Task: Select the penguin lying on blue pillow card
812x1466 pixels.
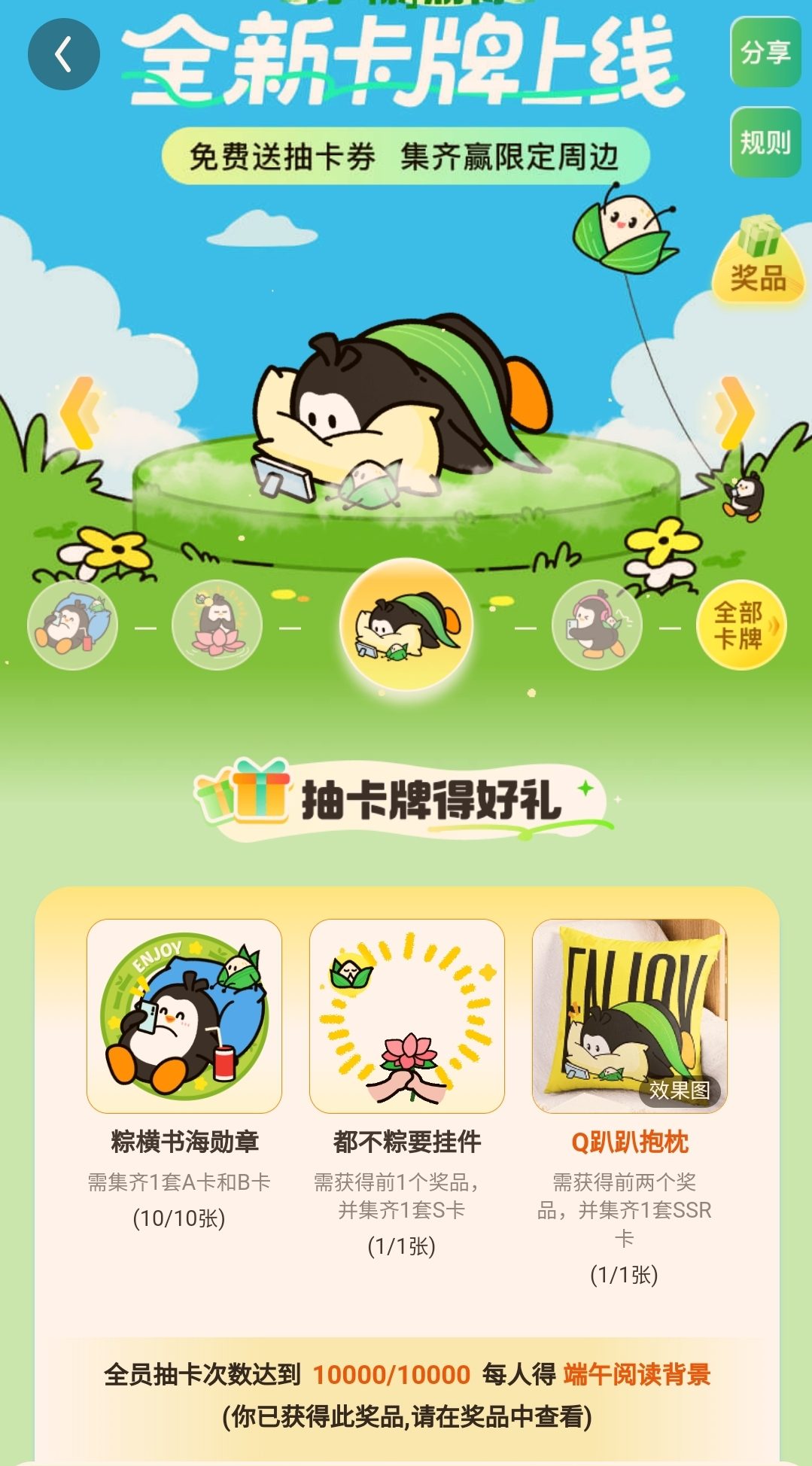Action: [72, 625]
